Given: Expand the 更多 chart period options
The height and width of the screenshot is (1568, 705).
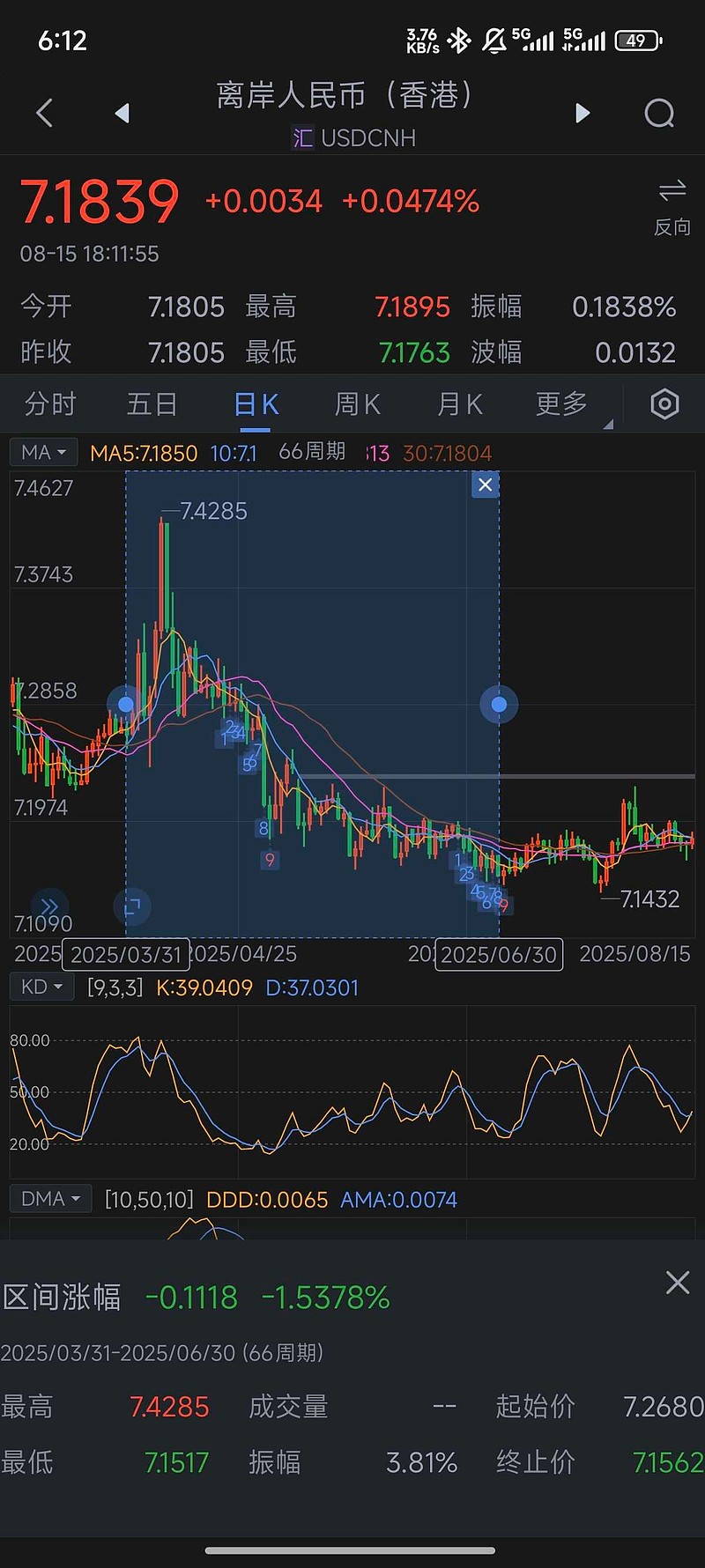Looking at the screenshot, I should click(x=562, y=404).
